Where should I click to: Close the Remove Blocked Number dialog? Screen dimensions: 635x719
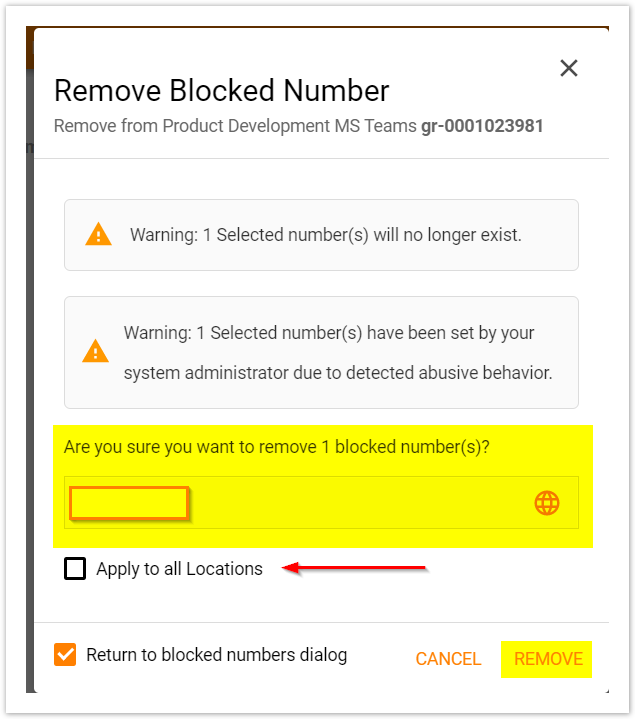(569, 68)
